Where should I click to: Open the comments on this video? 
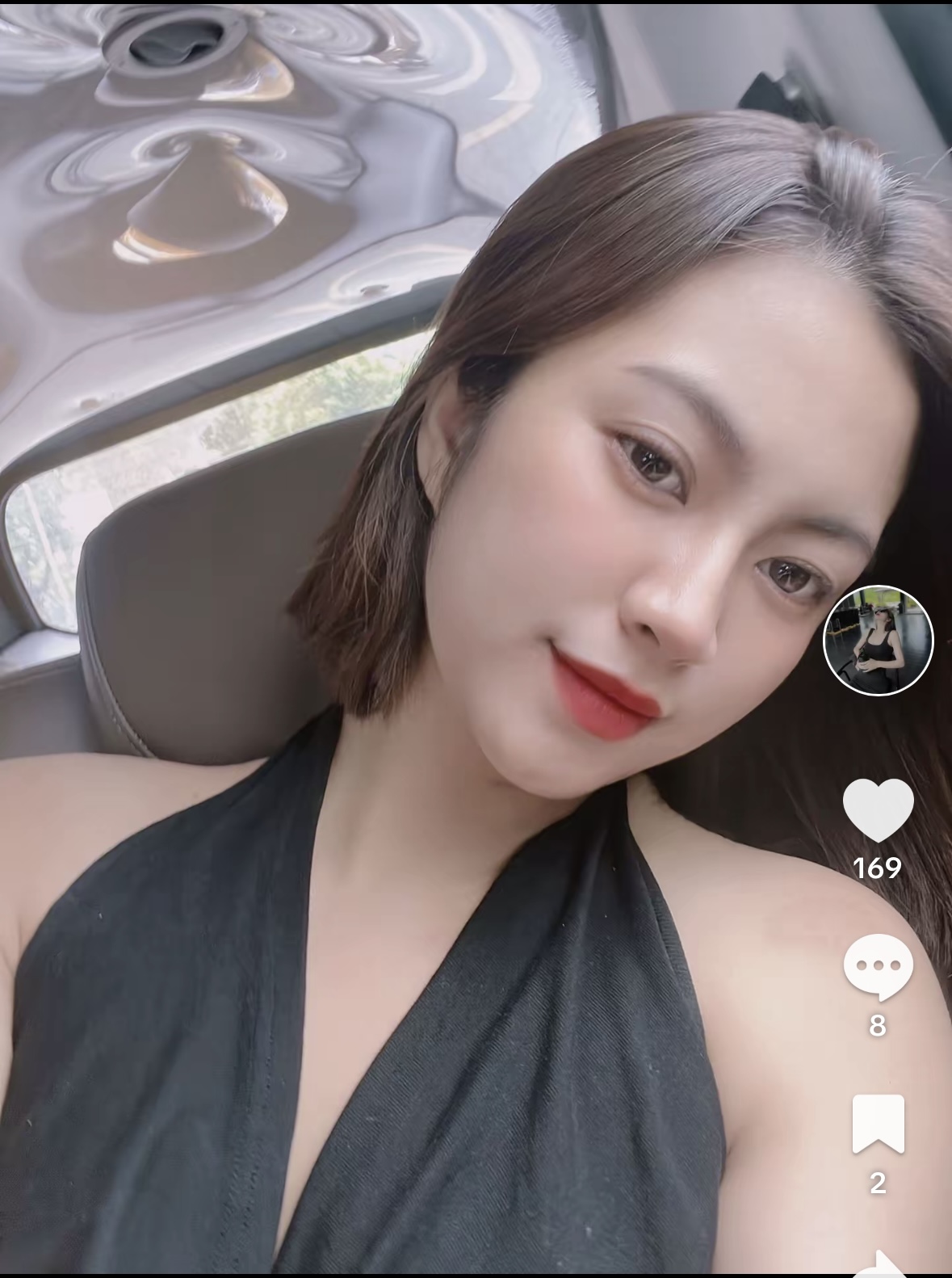[x=878, y=966]
